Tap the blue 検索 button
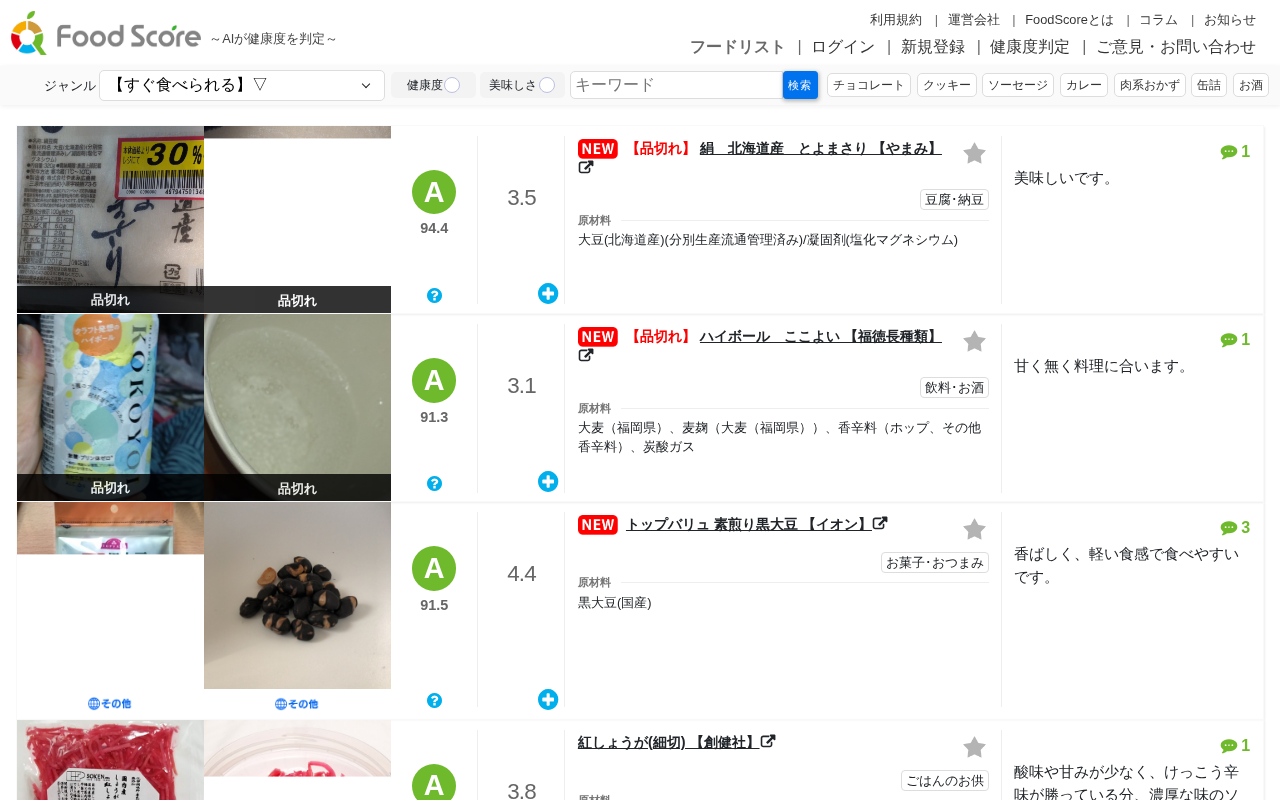The image size is (1280, 800). (x=800, y=85)
